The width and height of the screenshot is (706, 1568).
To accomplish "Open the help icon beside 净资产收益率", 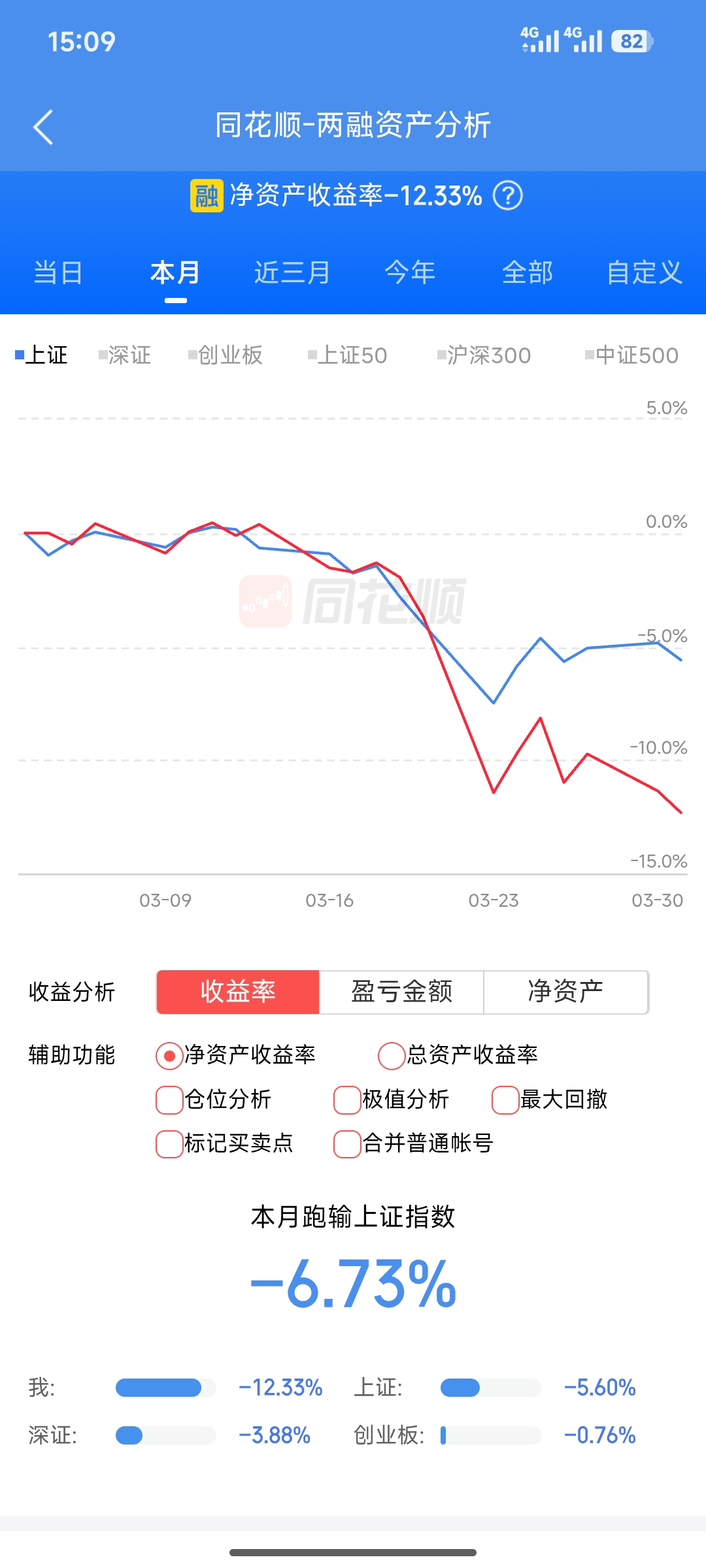I will click(507, 196).
